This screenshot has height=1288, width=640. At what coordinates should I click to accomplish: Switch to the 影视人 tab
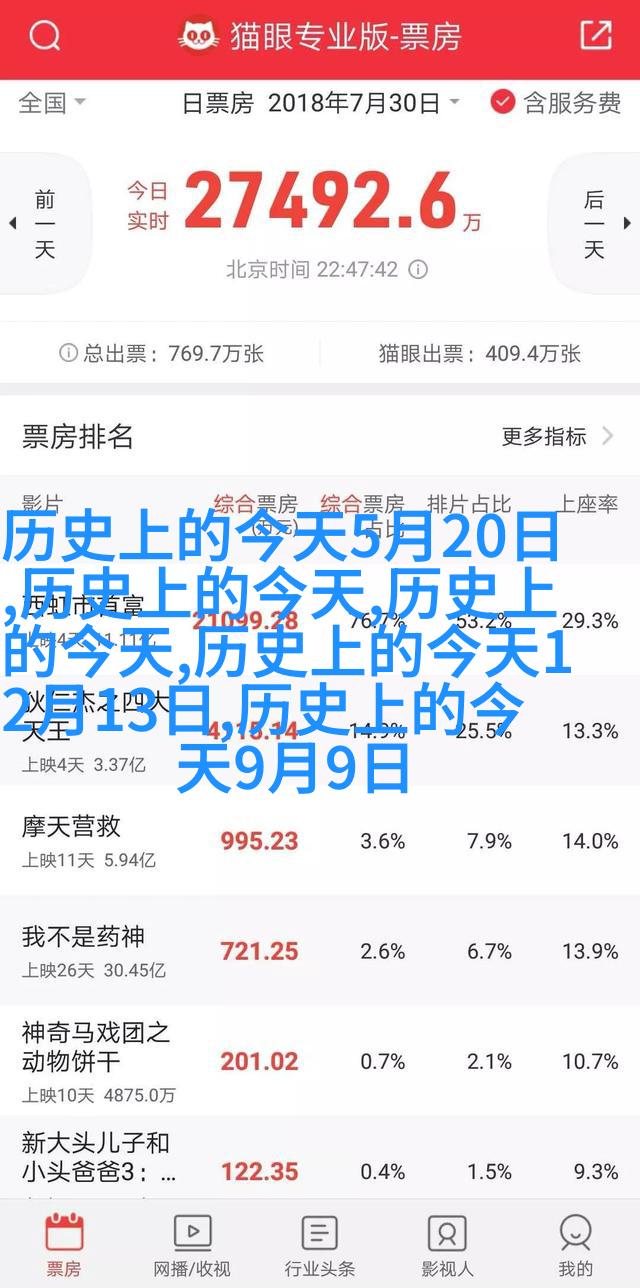point(447,1244)
